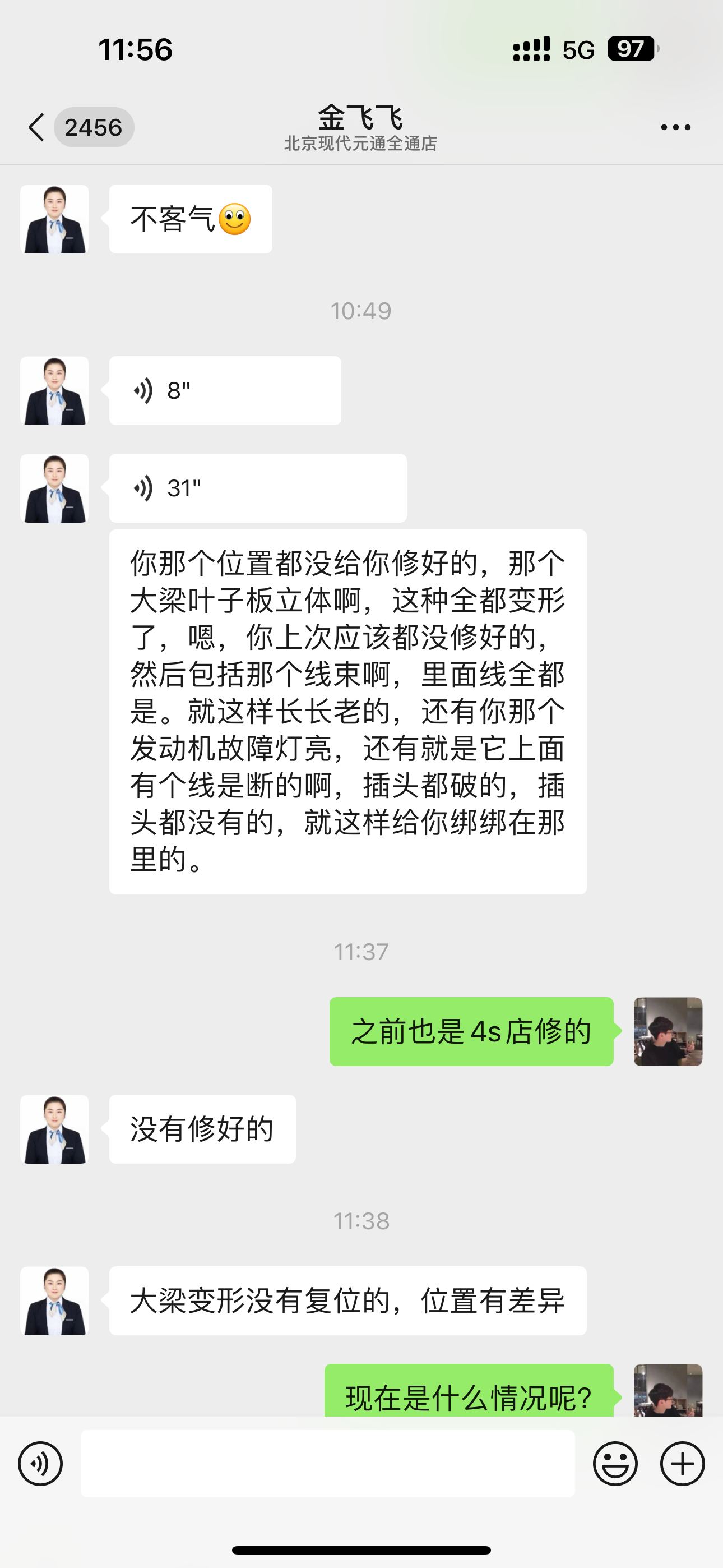
Task: Tap the message text field
Action: coord(327,1463)
